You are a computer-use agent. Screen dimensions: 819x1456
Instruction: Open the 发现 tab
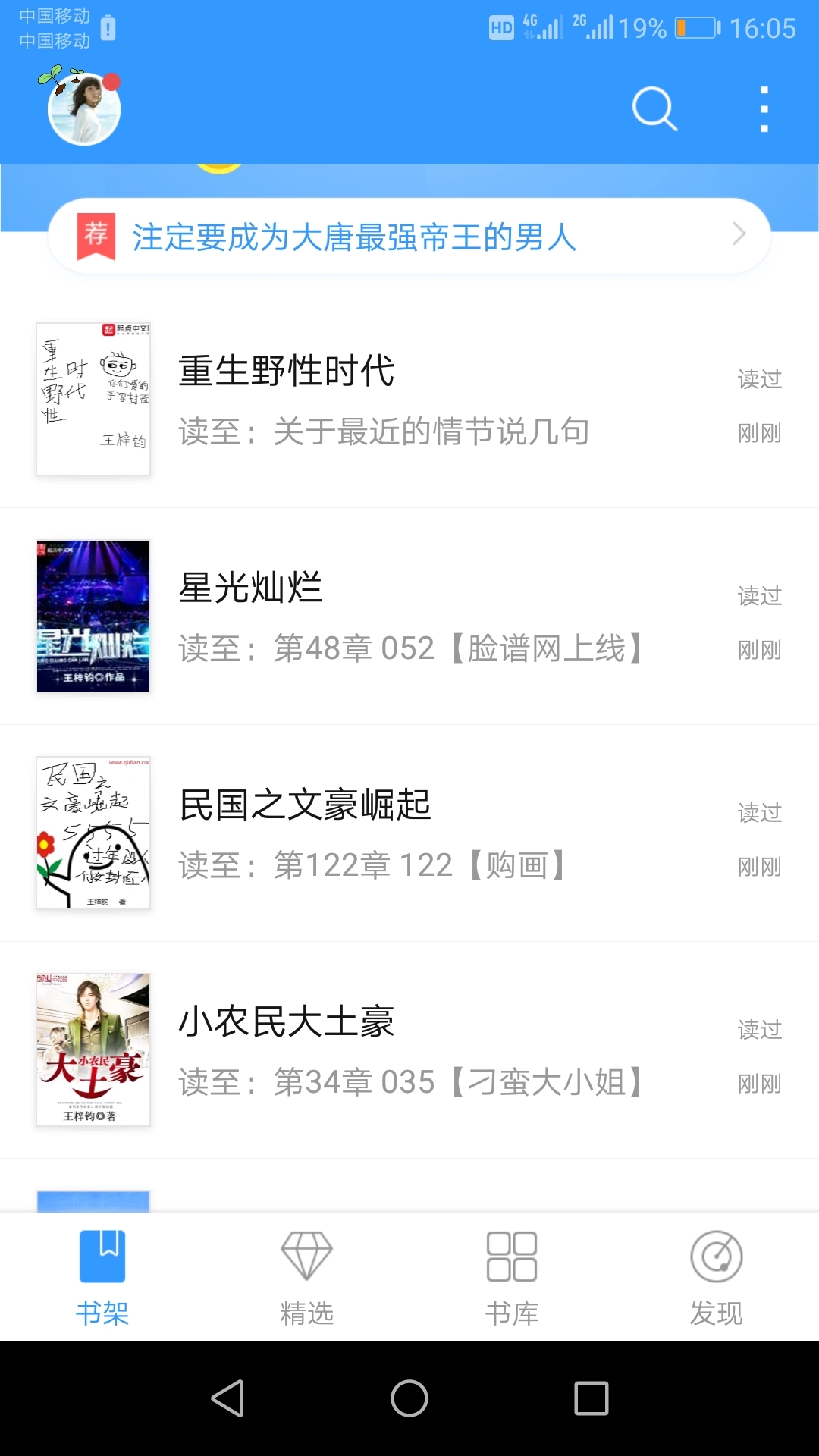click(717, 1277)
